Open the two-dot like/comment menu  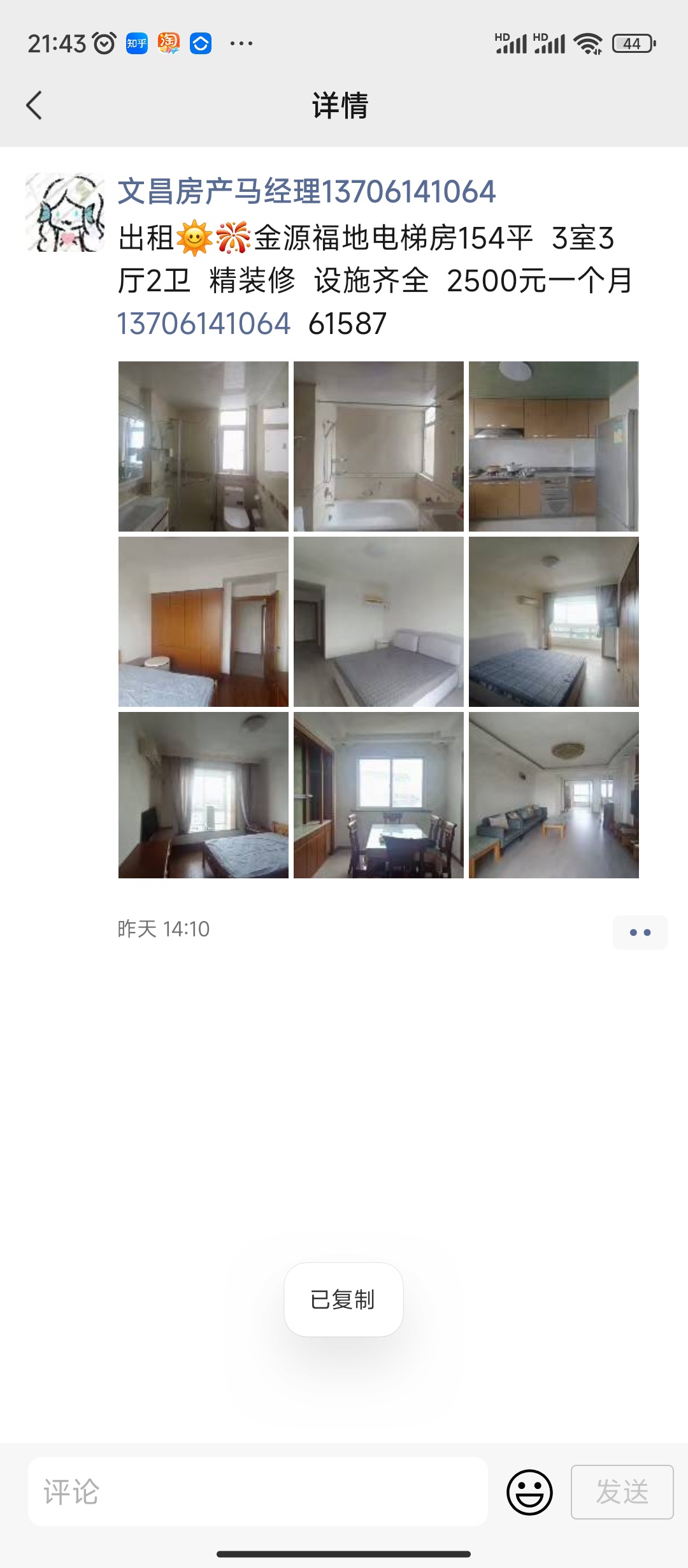coord(640,933)
